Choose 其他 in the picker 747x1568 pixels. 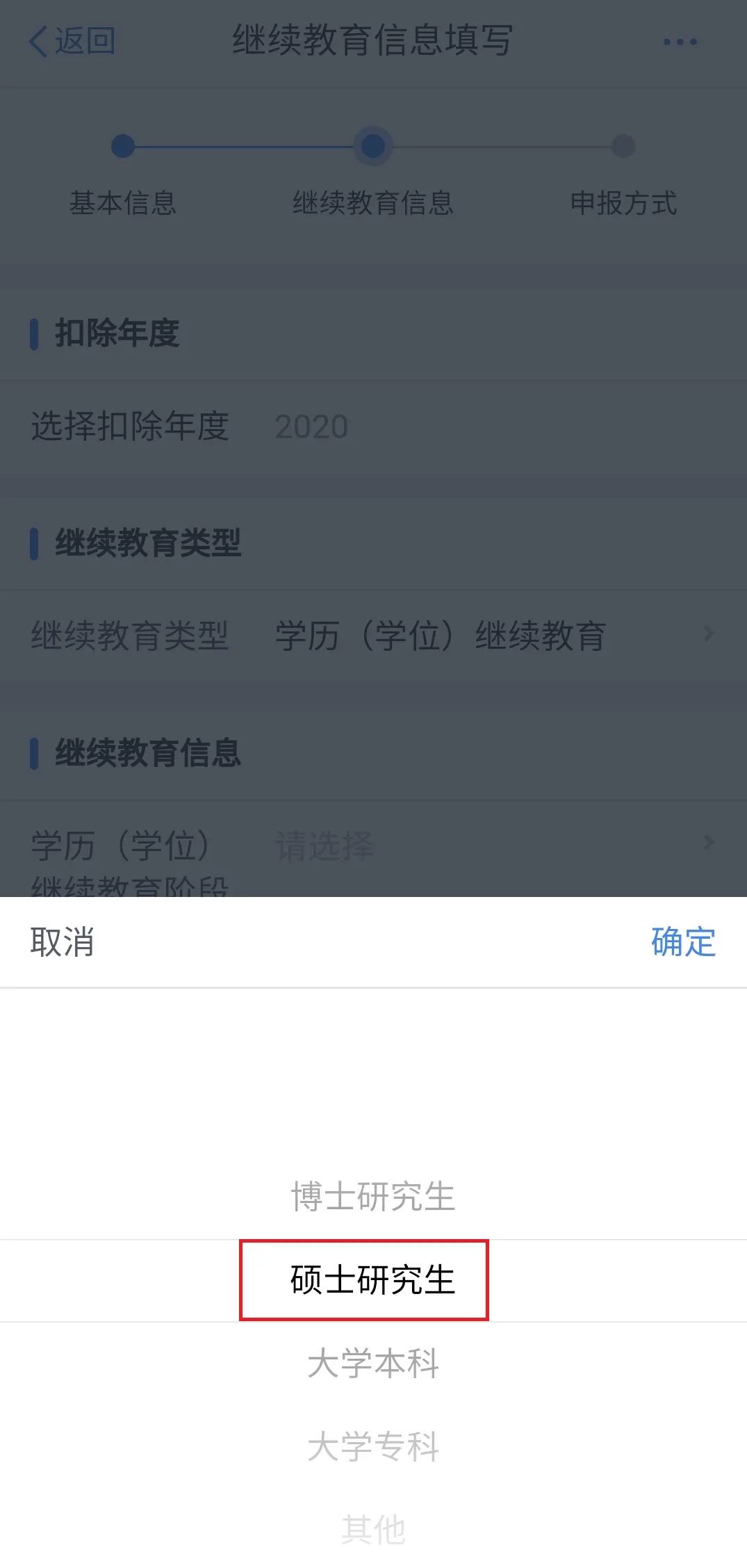point(373,1530)
